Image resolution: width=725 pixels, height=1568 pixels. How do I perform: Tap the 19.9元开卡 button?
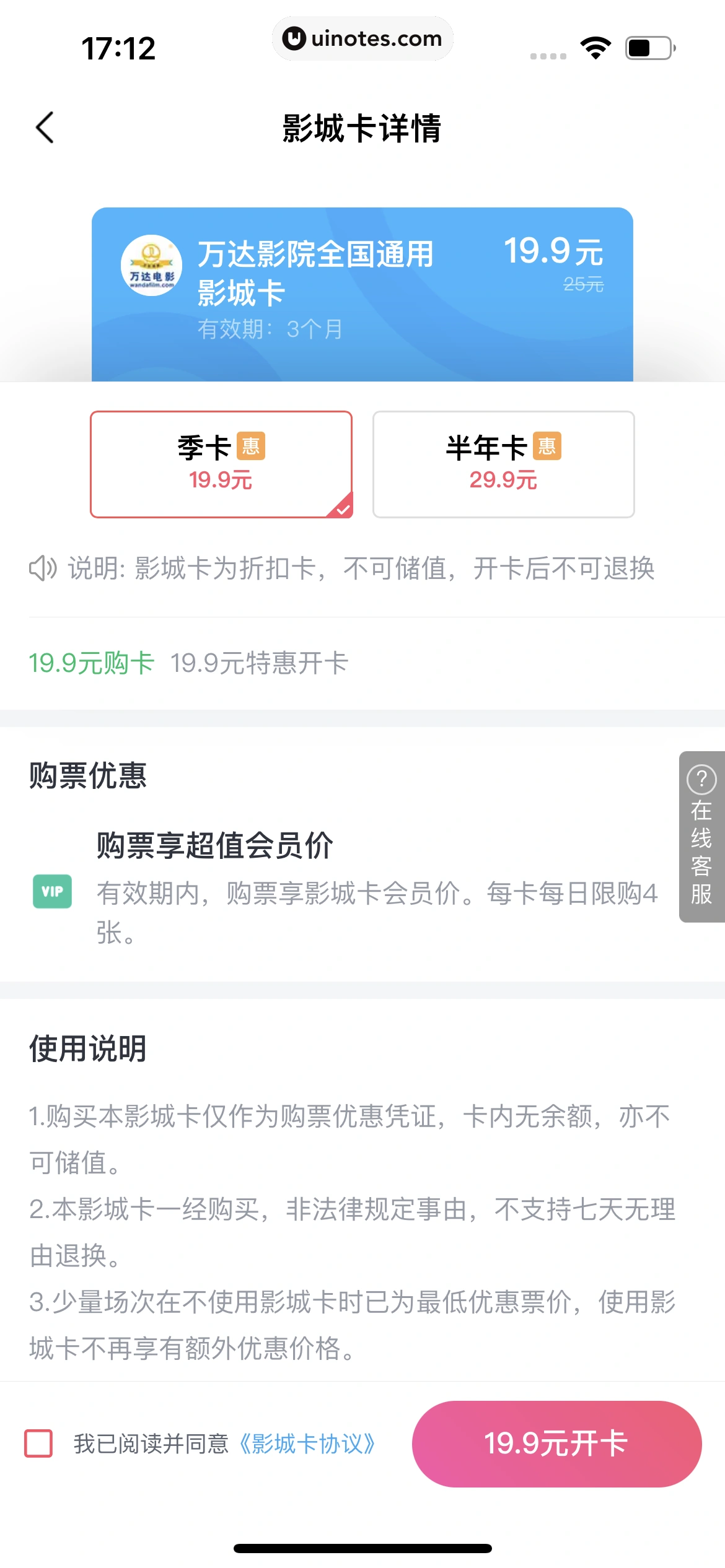pyautogui.click(x=556, y=1444)
